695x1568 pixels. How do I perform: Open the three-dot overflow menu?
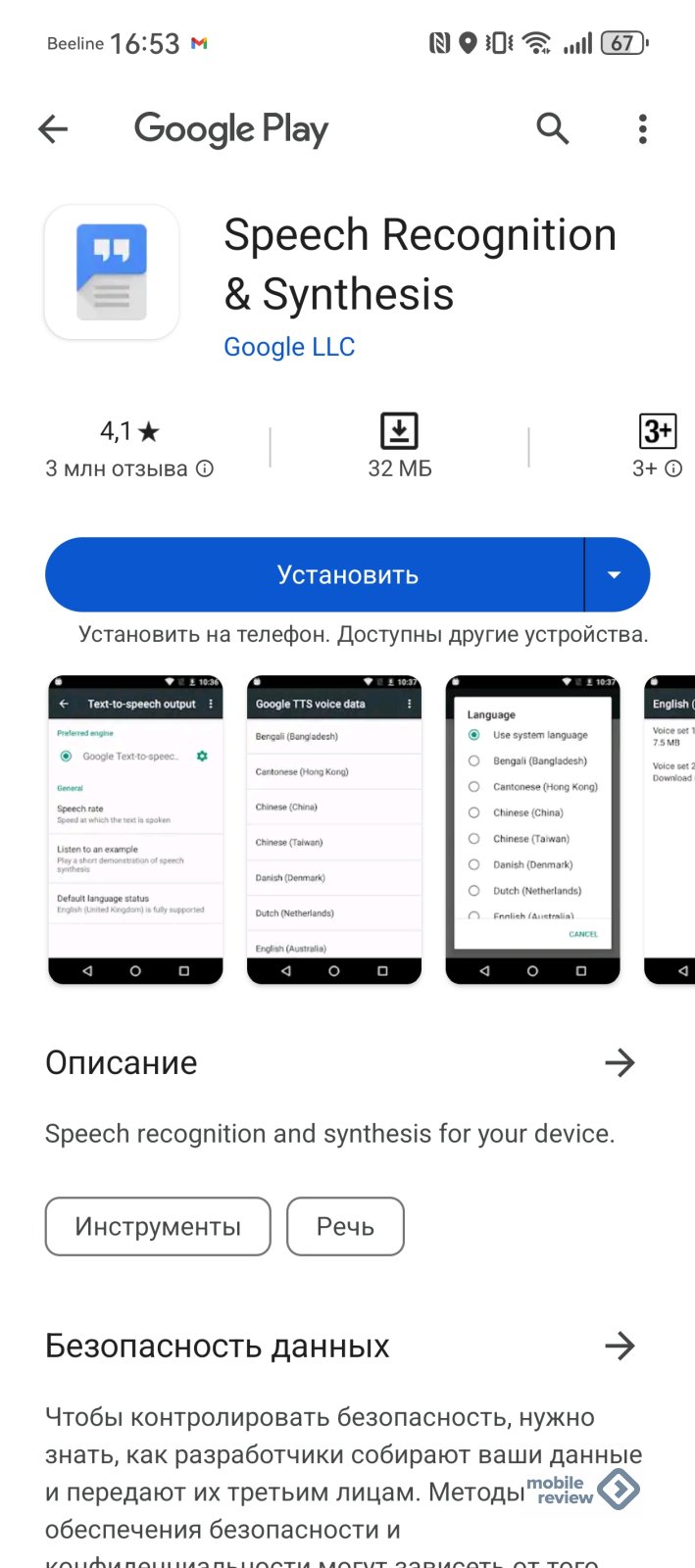tap(642, 128)
